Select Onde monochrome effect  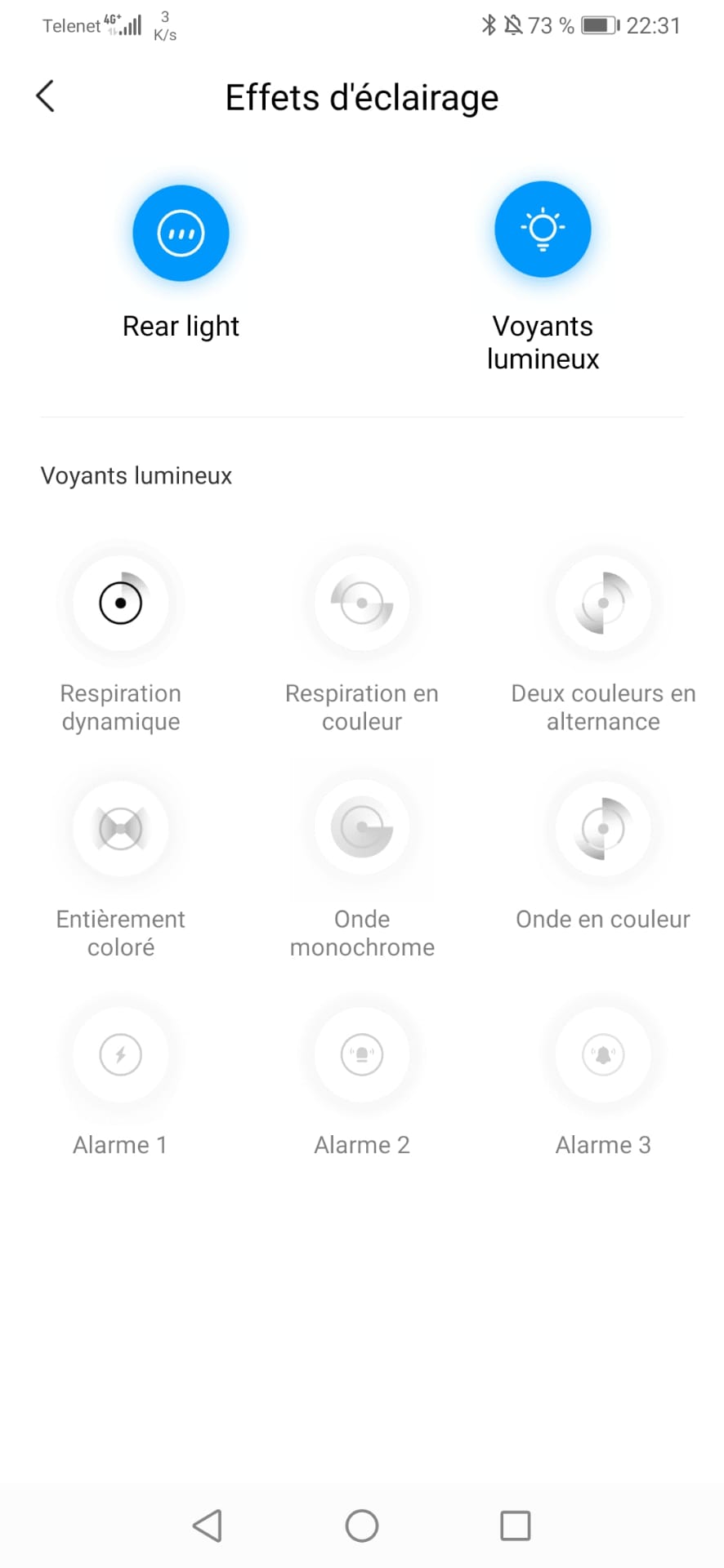362,829
